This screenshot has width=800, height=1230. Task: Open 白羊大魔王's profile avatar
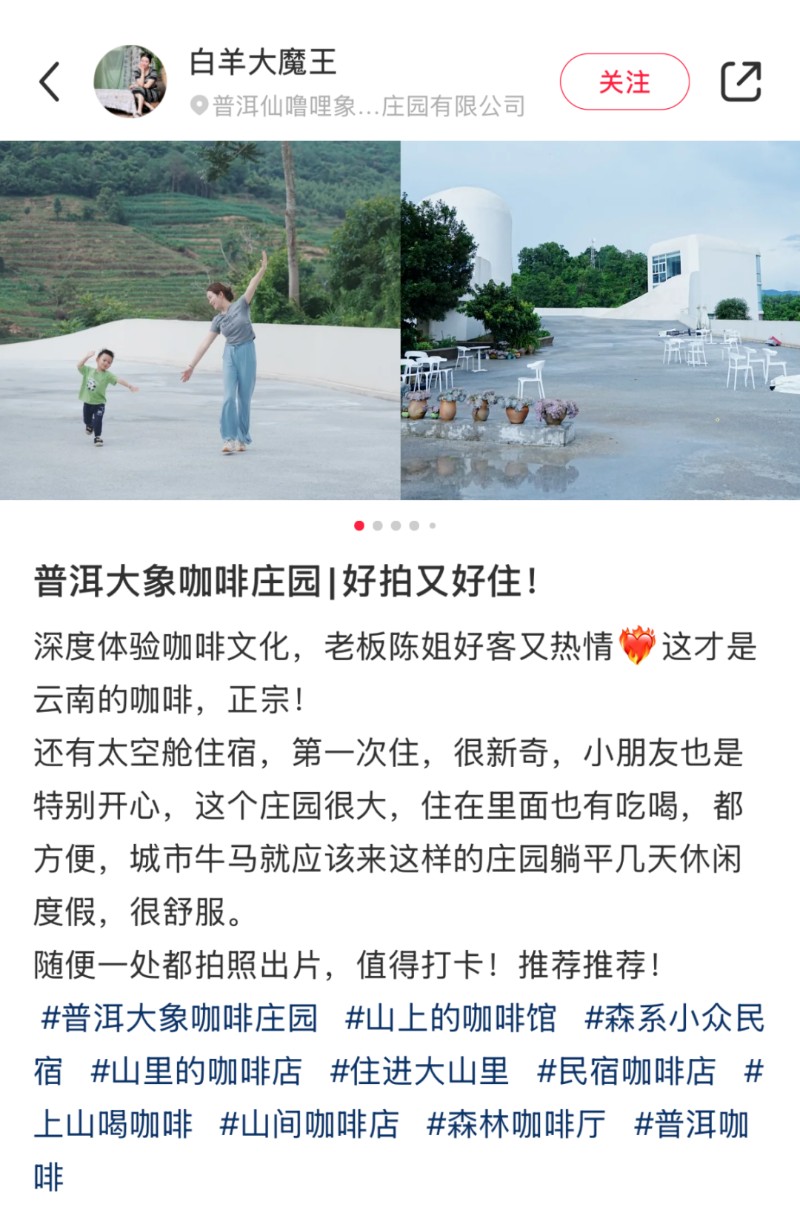pyautogui.click(x=130, y=82)
